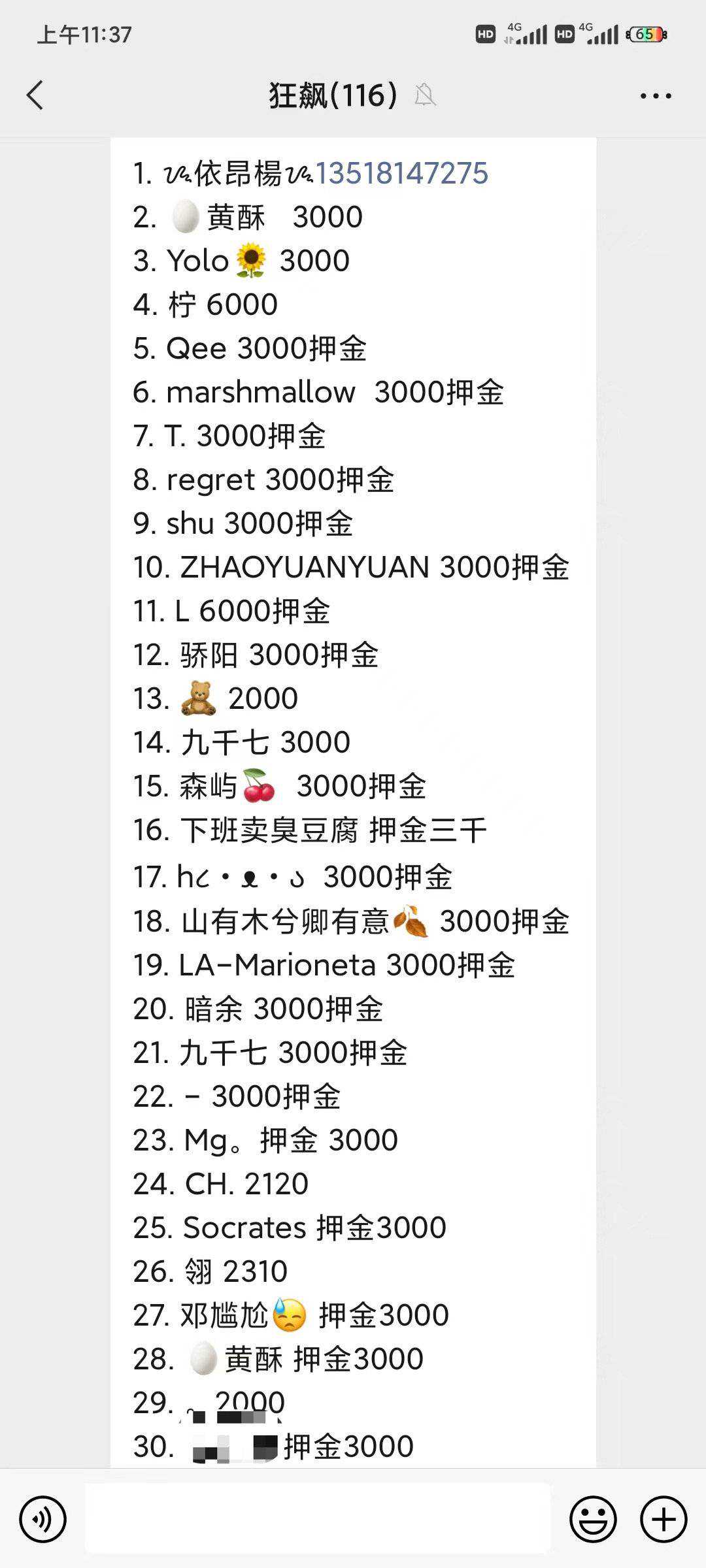706x1568 pixels.
Task: Go back from the 狂飙 group chat
Action: coord(35,95)
